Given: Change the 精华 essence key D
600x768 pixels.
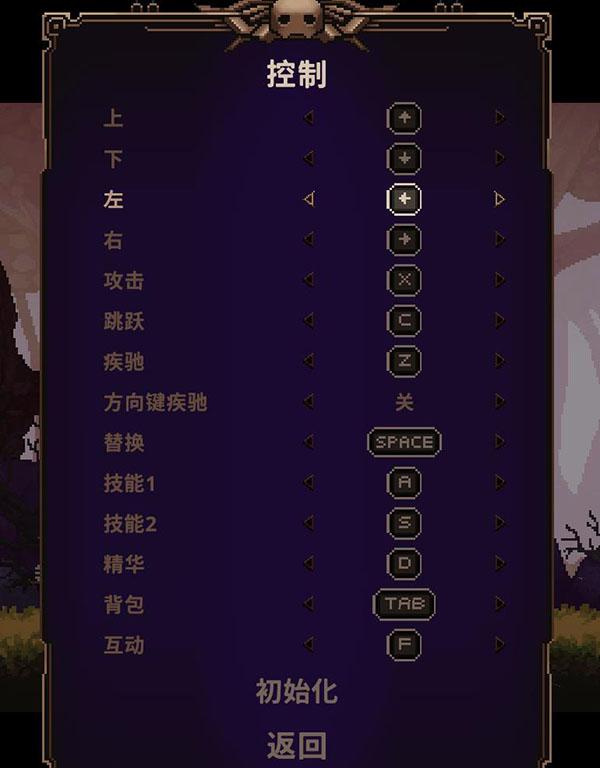Looking at the screenshot, I should tap(404, 564).
